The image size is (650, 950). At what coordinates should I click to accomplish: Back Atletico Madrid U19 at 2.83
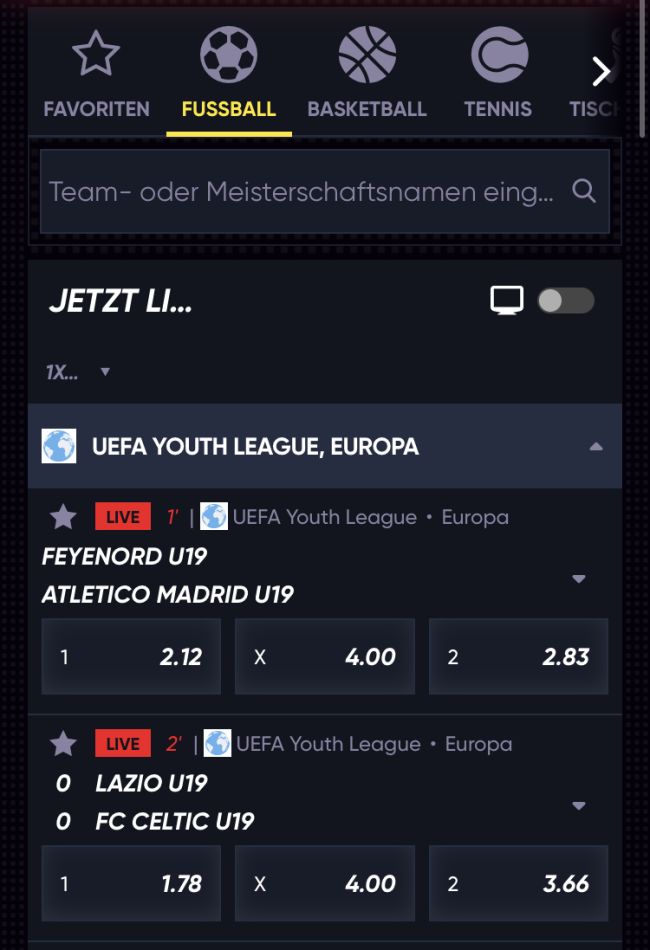point(518,657)
